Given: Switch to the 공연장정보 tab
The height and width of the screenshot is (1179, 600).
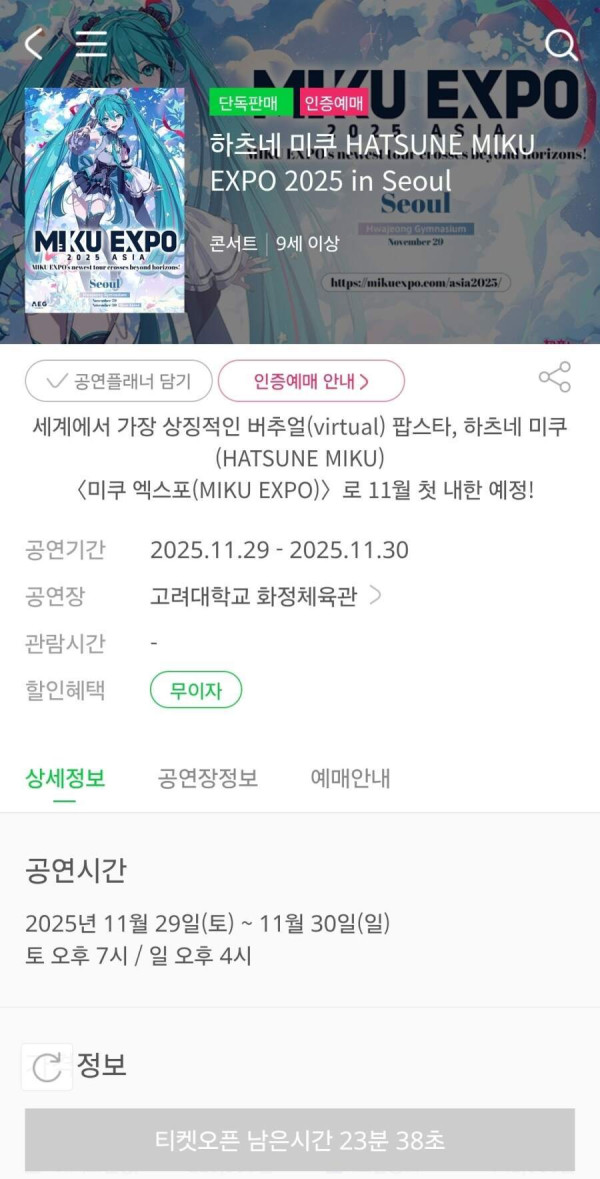Looking at the screenshot, I should 208,779.
